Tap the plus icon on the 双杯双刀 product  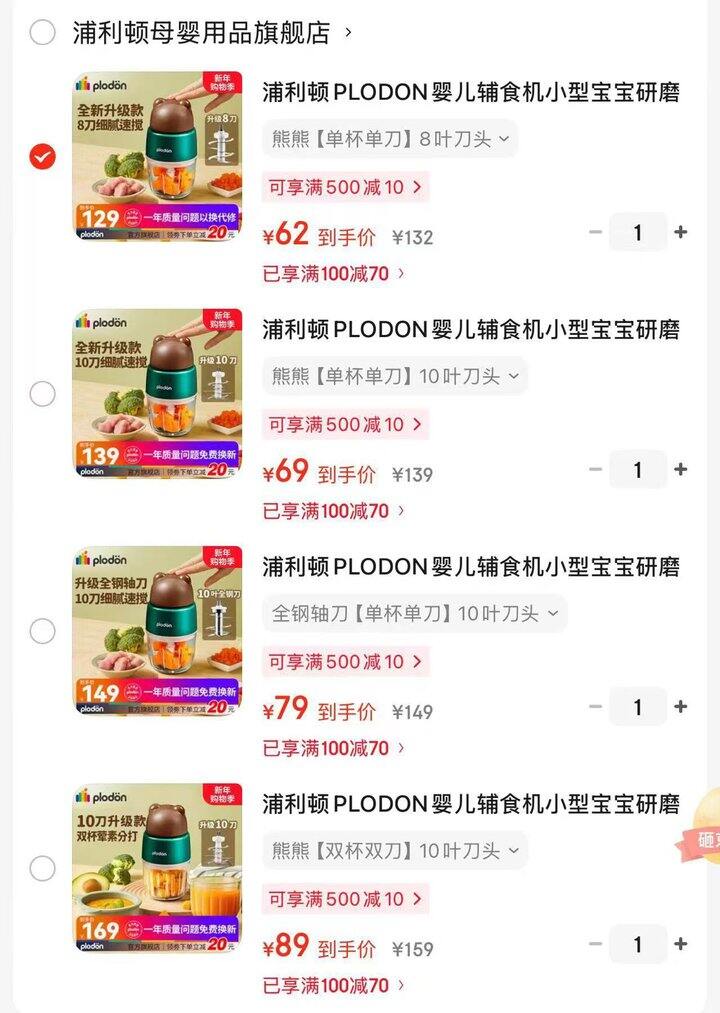pos(680,944)
